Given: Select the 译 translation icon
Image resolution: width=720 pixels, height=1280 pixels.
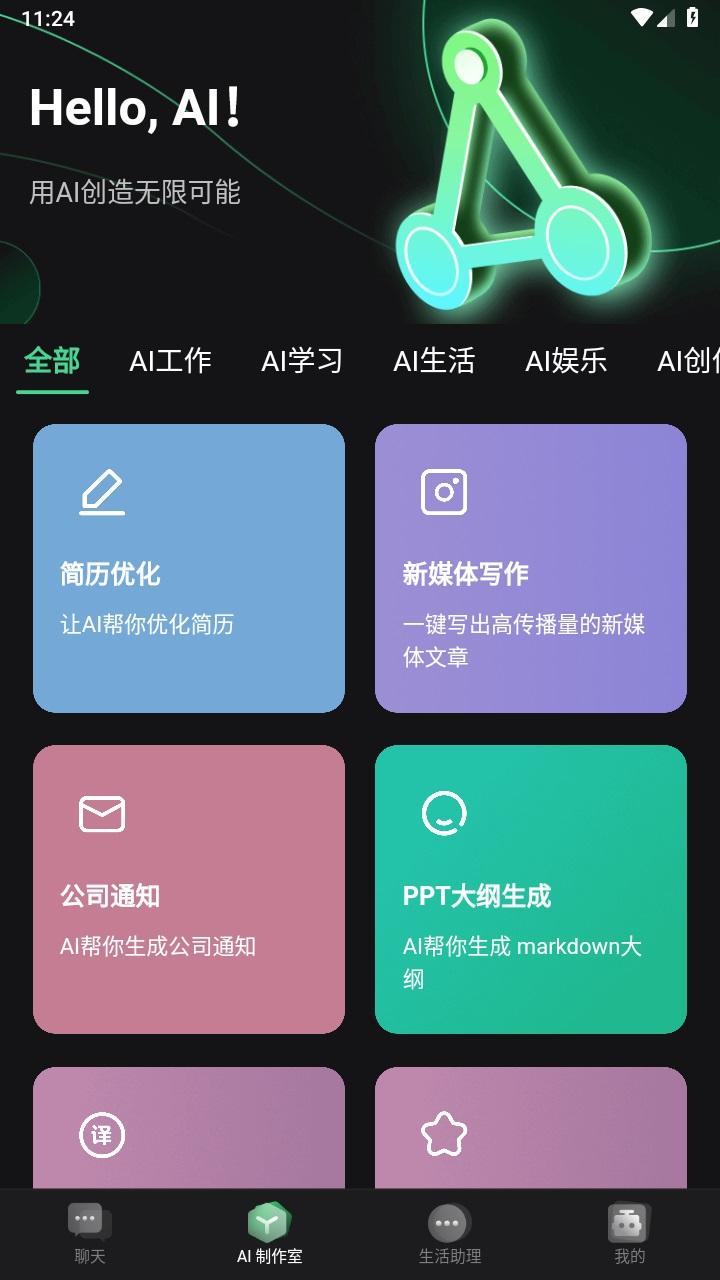Looking at the screenshot, I should pos(102,1135).
